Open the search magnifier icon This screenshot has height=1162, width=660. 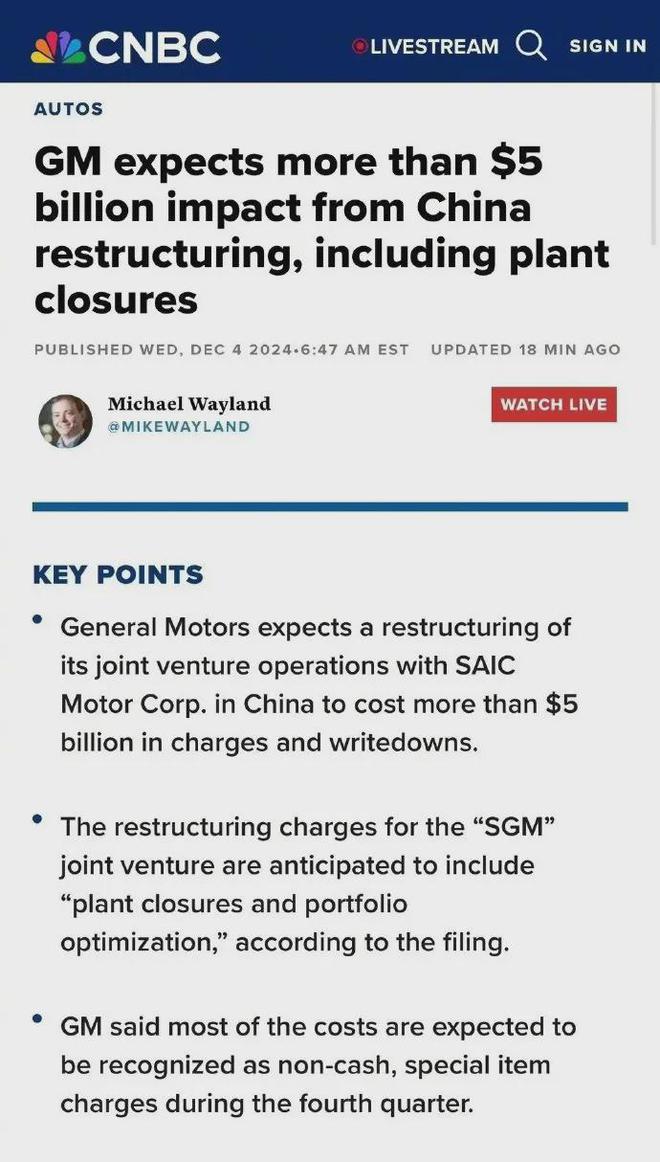[531, 45]
